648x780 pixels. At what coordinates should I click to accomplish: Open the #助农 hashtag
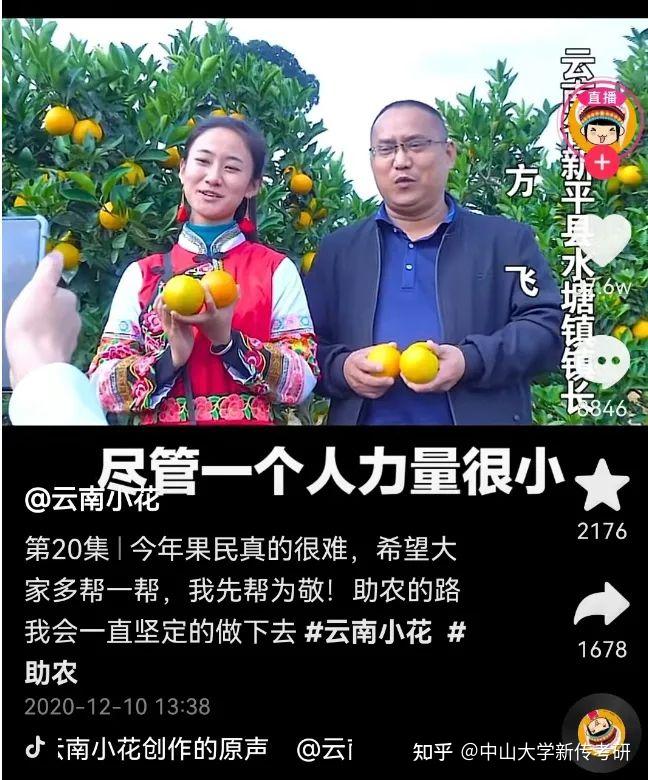50,670
